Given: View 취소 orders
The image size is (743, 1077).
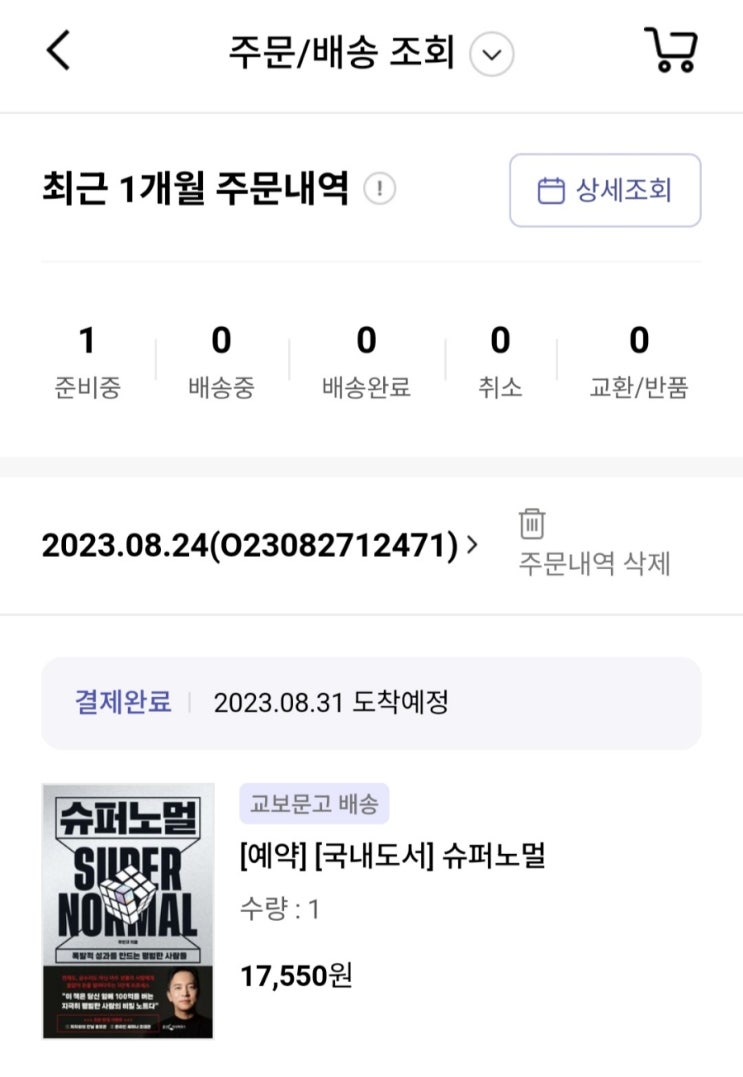Looking at the screenshot, I should click(500, 361).
